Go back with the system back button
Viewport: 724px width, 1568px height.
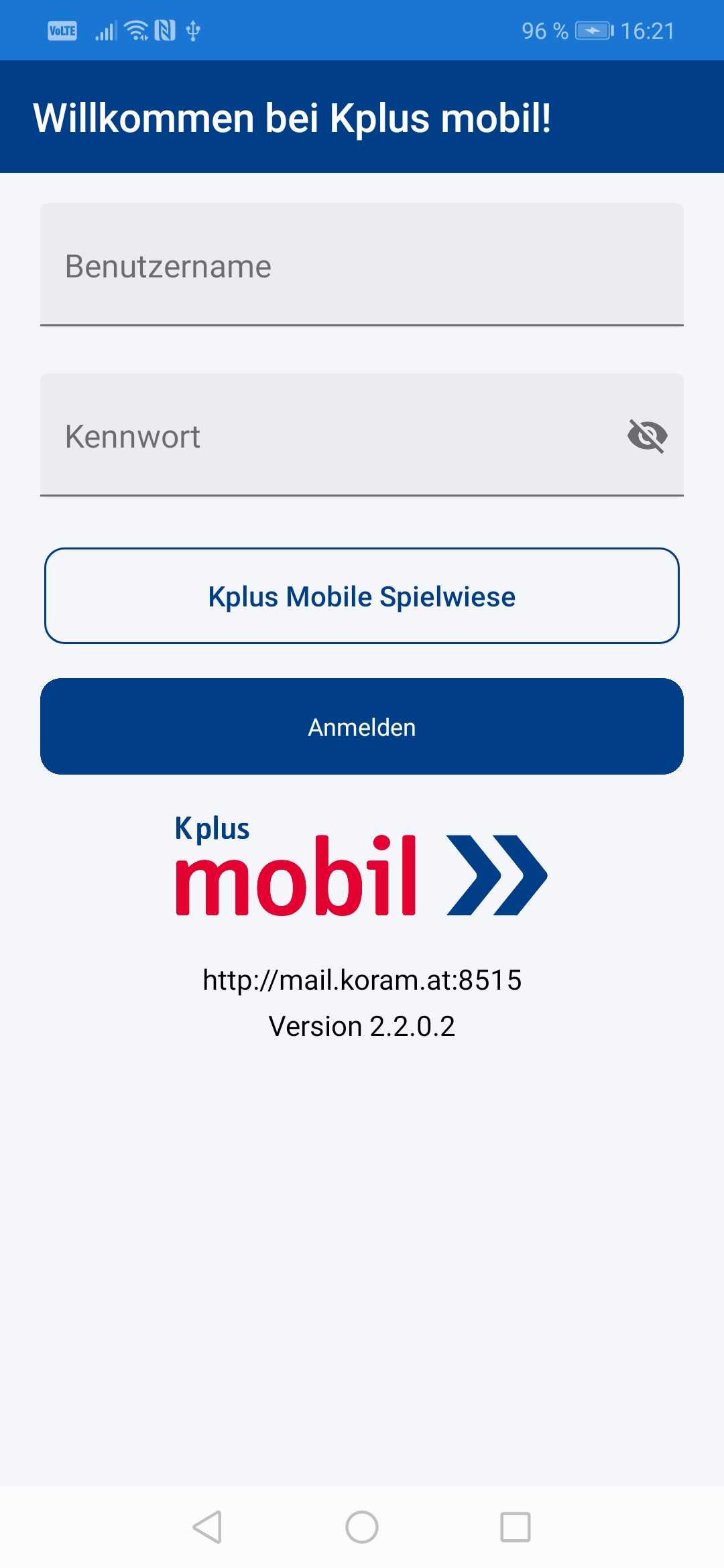[x=208, y=1528]
